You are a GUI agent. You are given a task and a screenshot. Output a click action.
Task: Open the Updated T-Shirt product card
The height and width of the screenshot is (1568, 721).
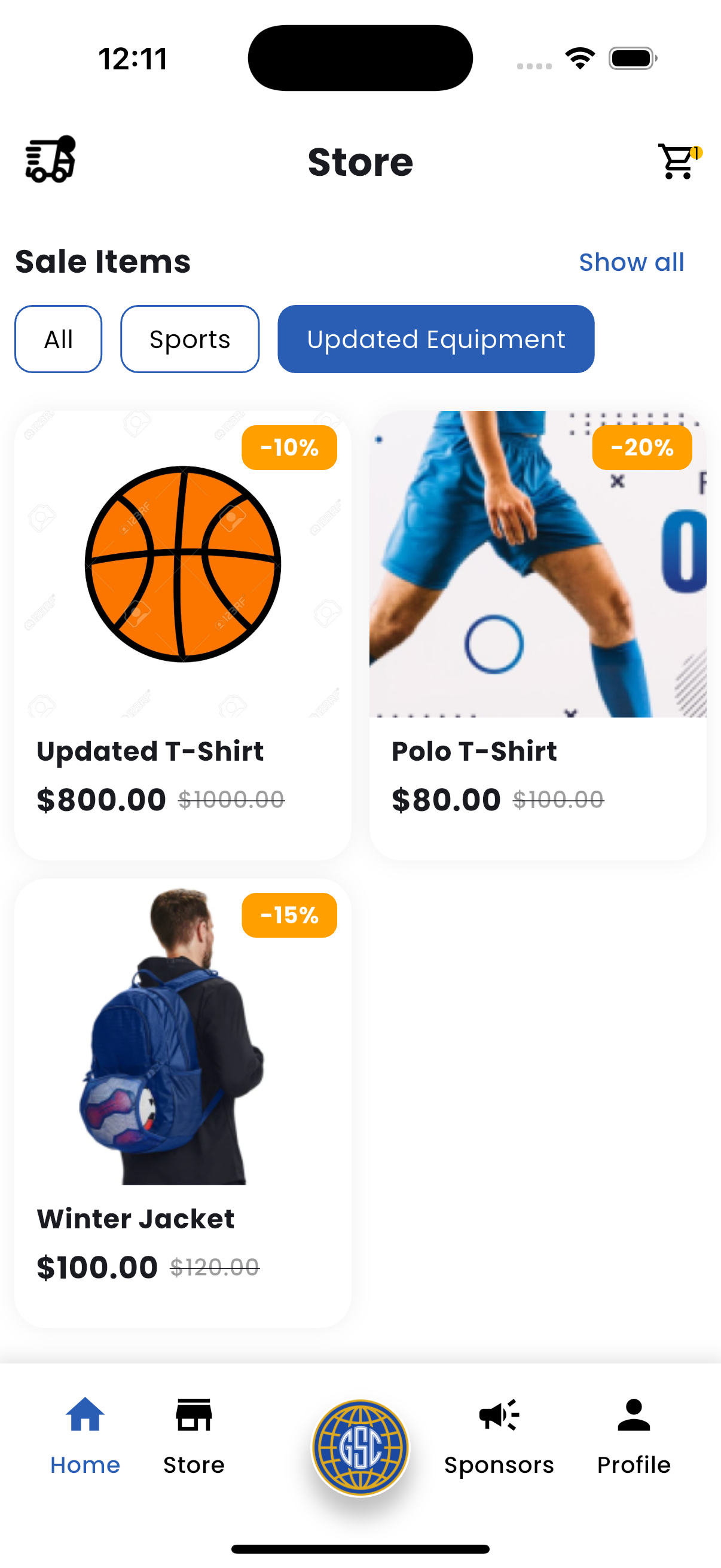[182, 635]
